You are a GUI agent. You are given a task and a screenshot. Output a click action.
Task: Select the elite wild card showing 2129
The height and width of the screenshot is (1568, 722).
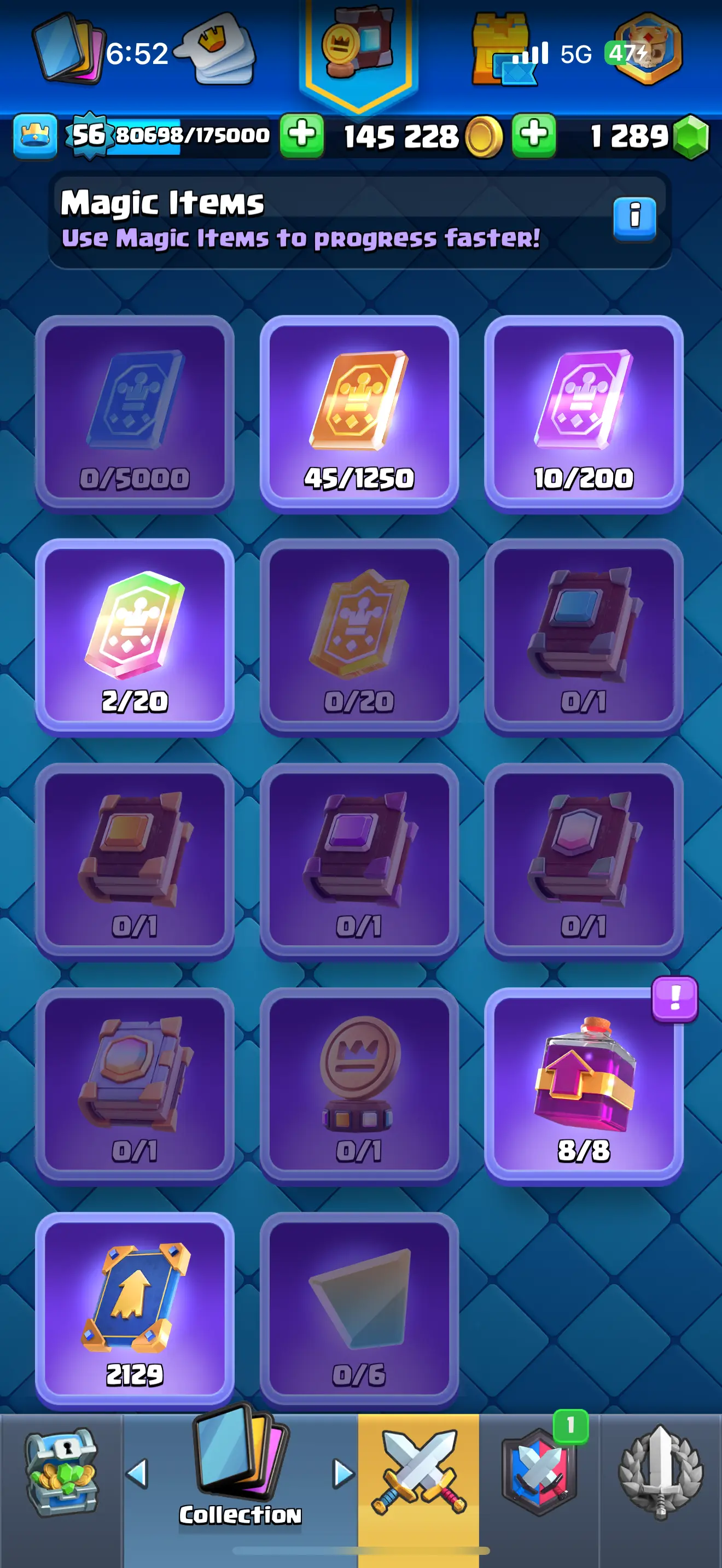(135, 1310)
